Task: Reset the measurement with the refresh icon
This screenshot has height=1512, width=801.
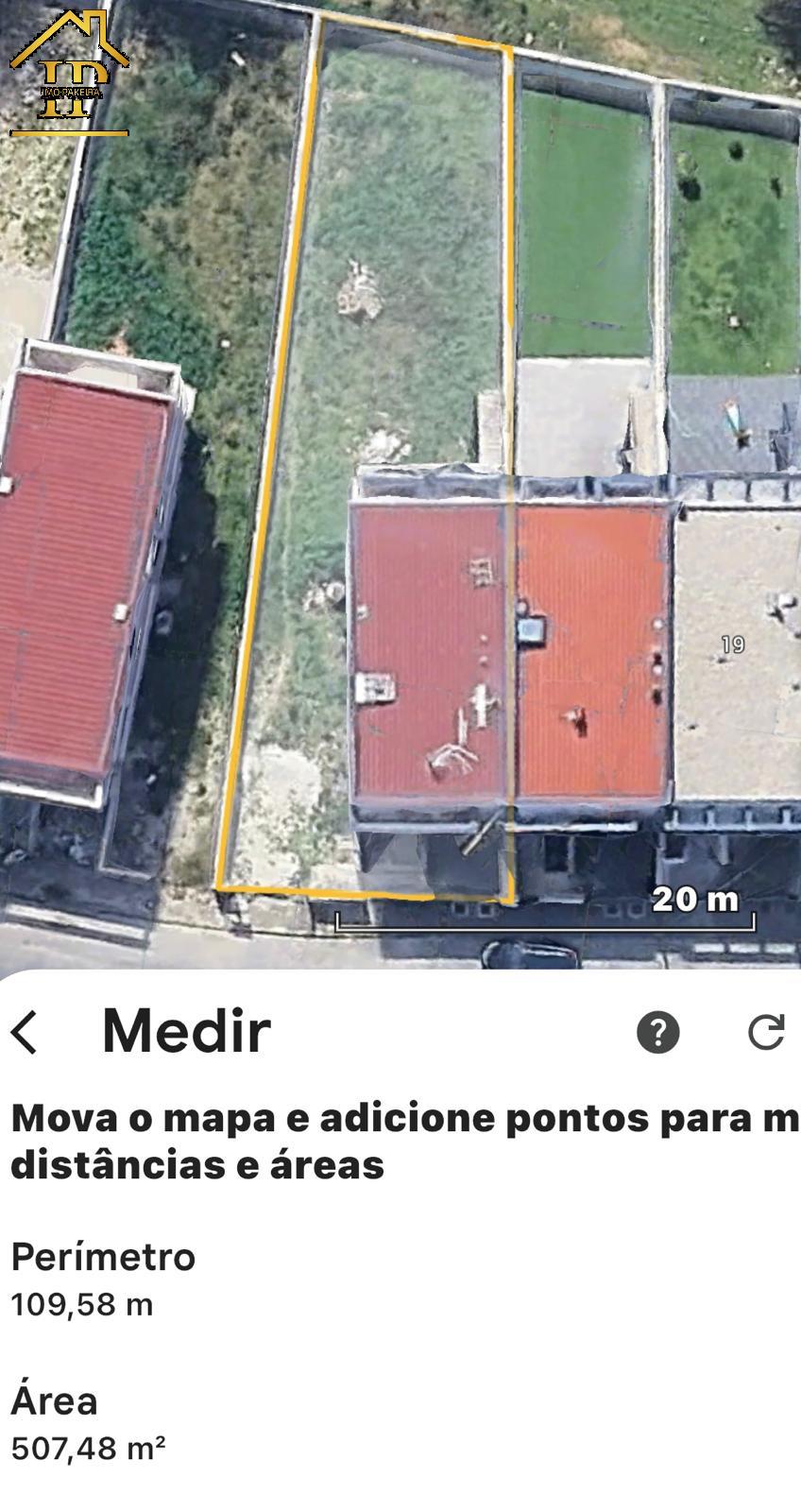Action: pyautogui.click(x=766, y=1032)
